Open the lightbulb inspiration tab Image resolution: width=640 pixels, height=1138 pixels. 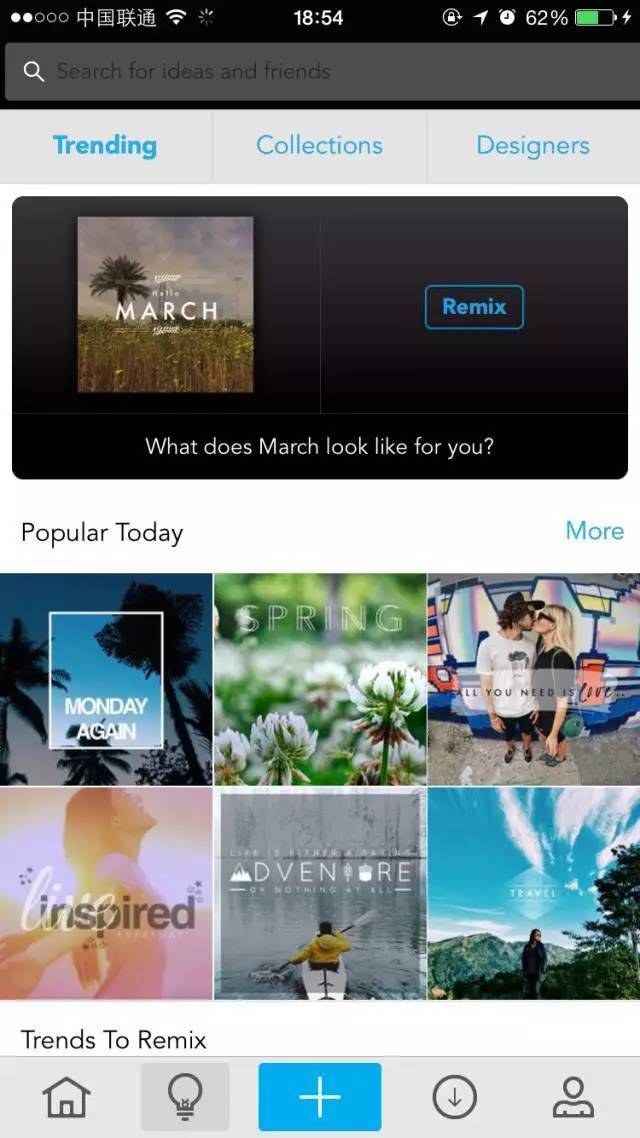185,1097
